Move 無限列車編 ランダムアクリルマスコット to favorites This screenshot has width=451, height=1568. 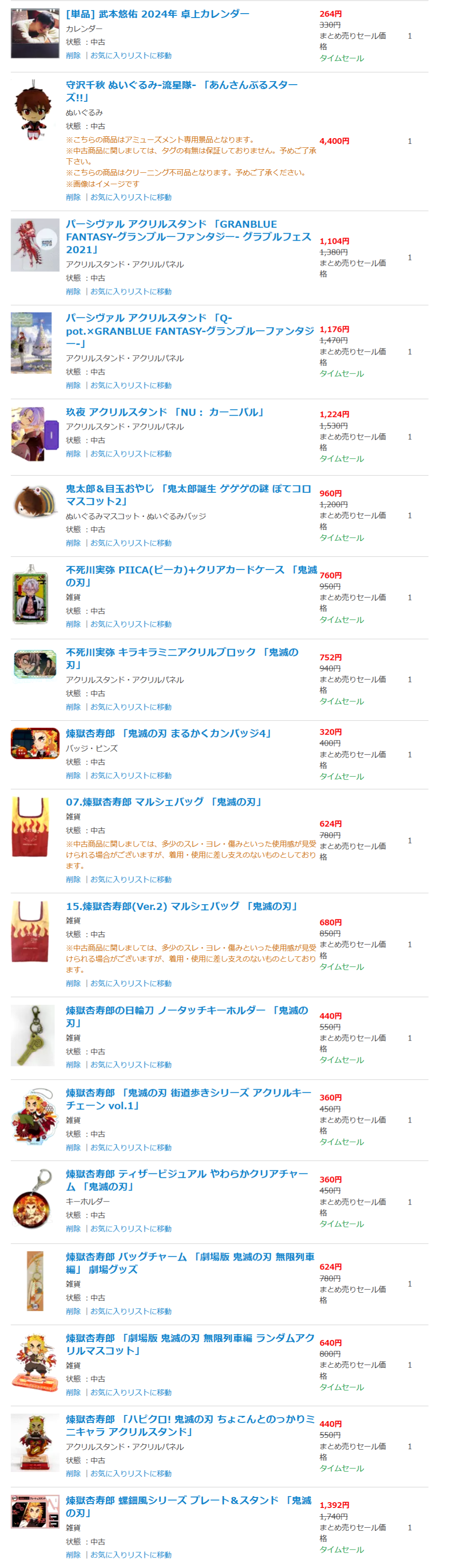click(131, 1392)
